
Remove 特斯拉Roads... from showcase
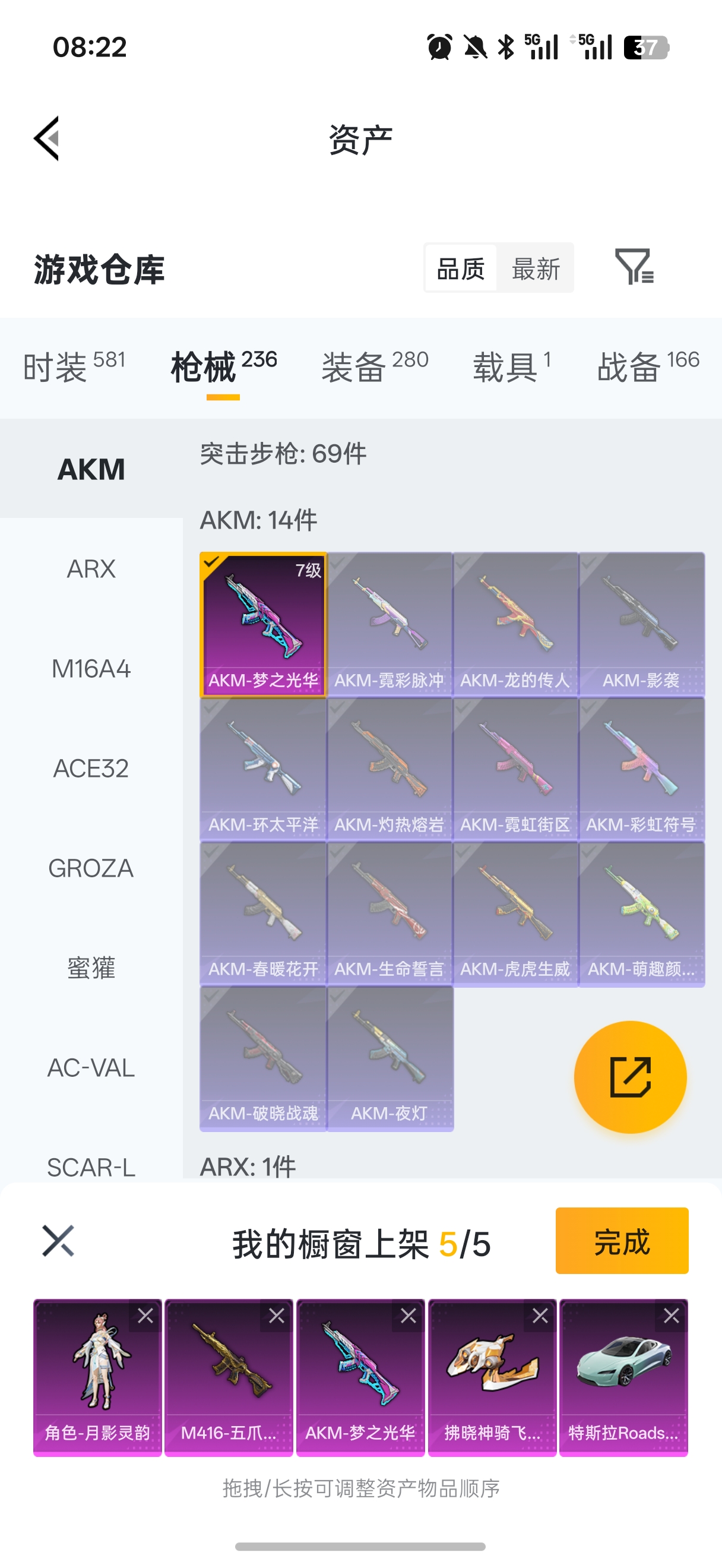(672, 1316)
